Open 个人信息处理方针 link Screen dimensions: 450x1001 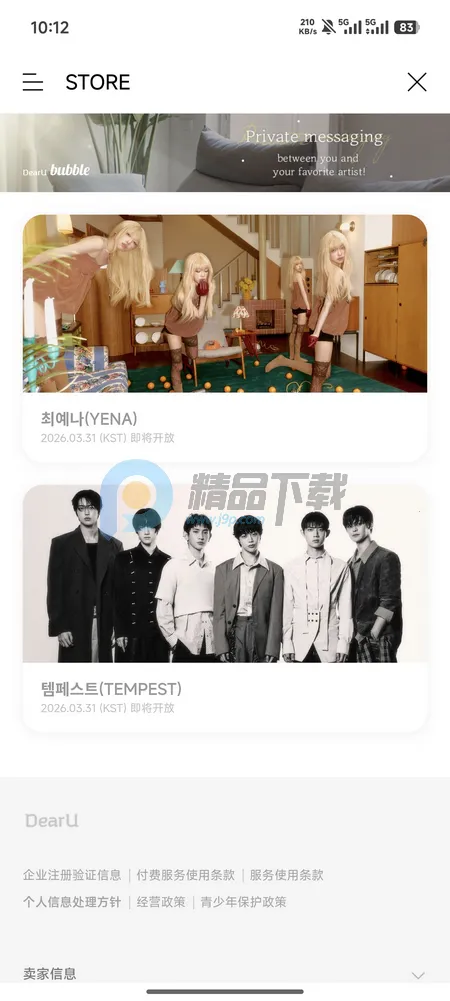click(x=72, y=902)
